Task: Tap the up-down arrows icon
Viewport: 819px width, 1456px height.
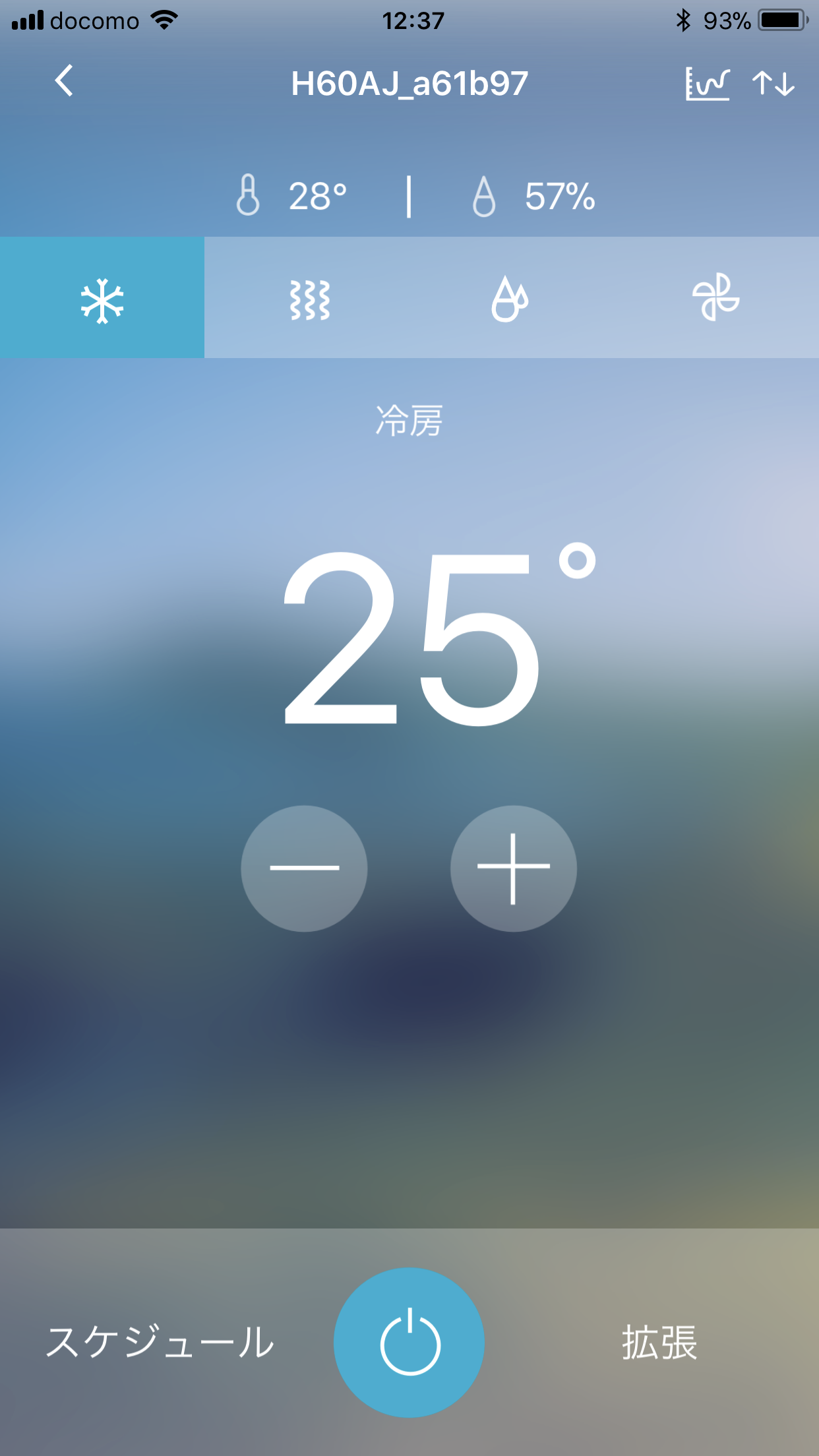Action: [773, 84]
